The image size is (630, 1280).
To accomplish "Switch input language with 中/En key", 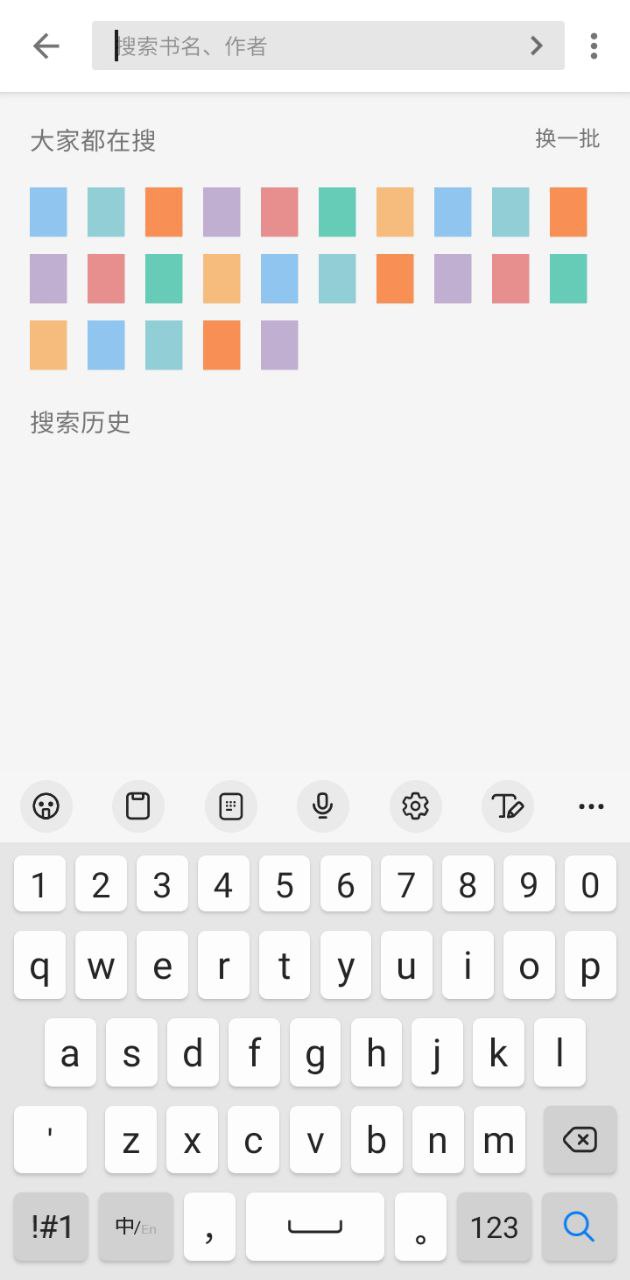I will (135, 1227).
